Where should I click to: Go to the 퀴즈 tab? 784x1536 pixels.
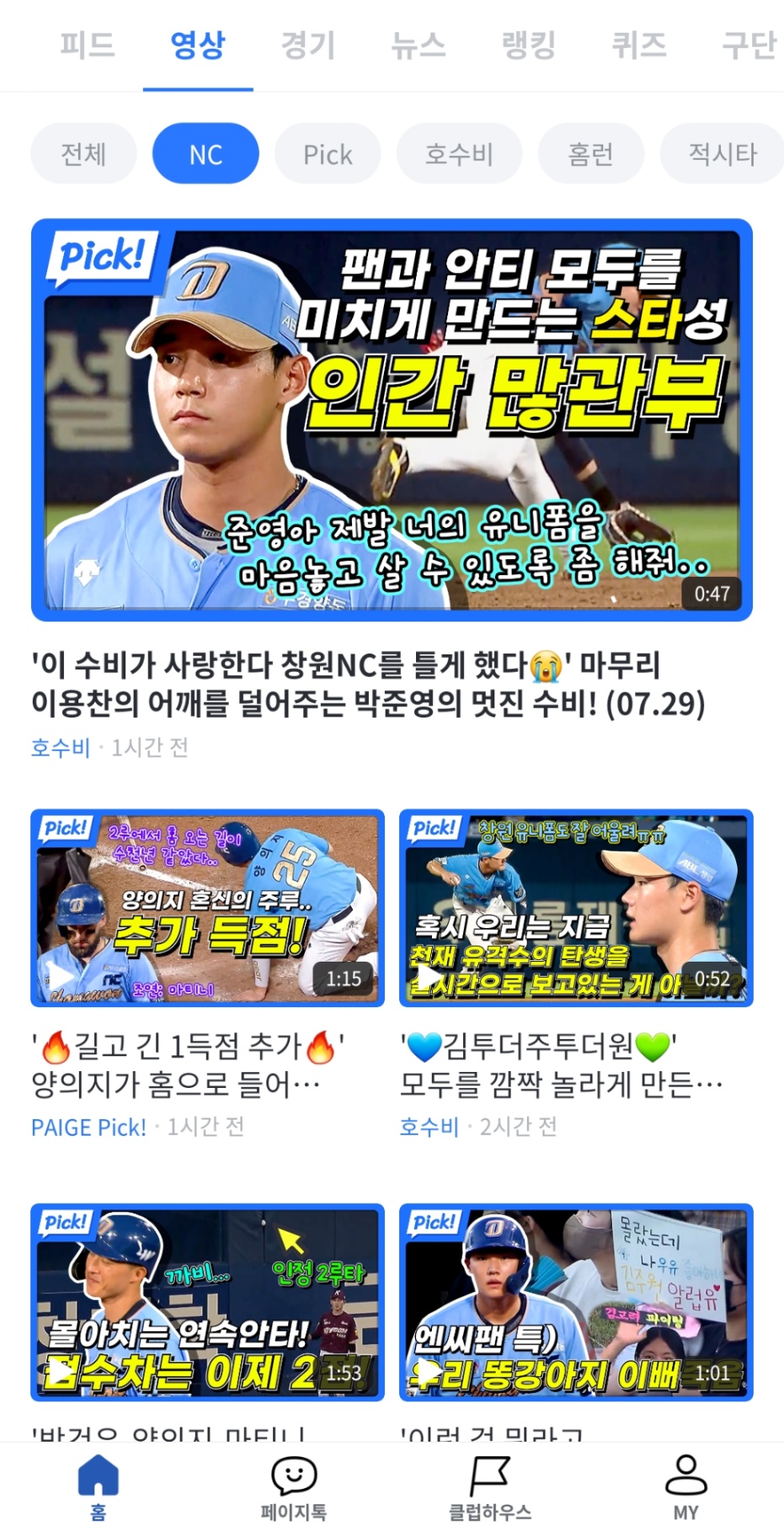tap(638, 45)
